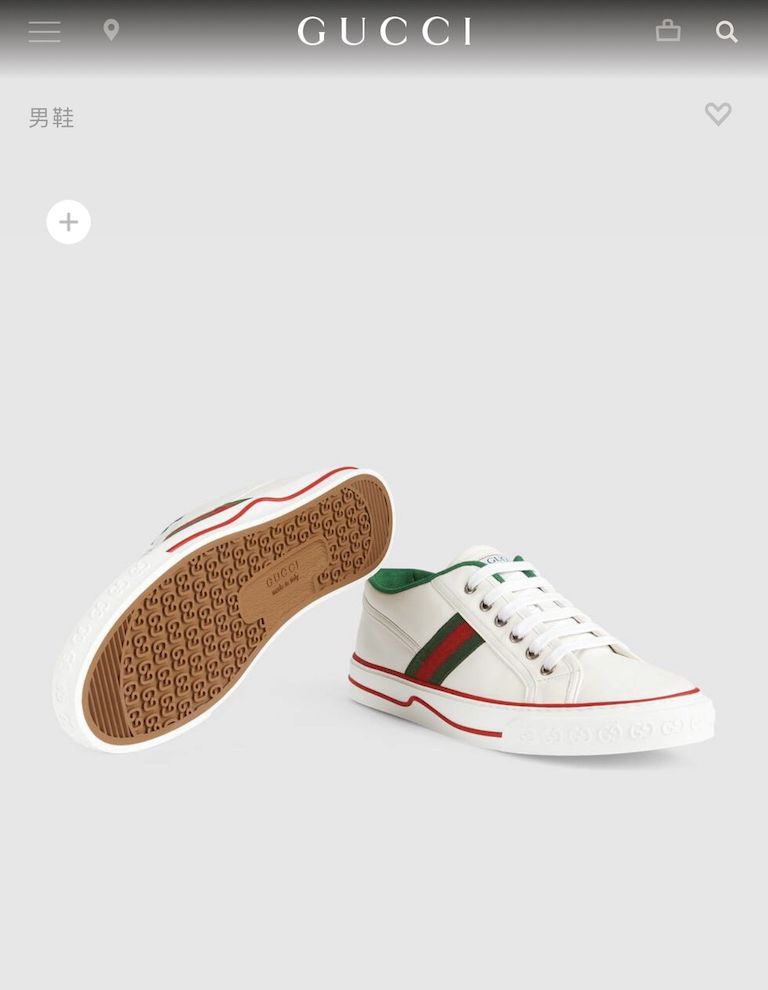768x990 pixels.
Task: Tap the plus button to zoom image
Action: tap(69, 222)
